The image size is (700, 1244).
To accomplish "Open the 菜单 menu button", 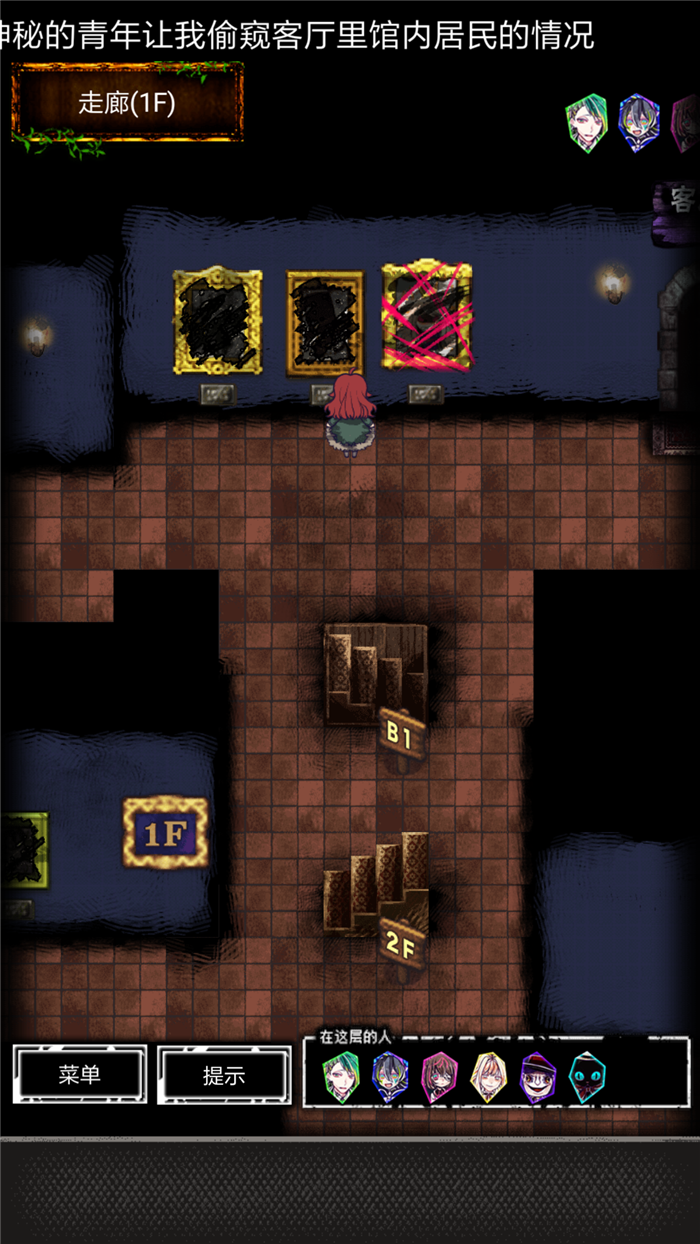I will [x=80, y=1075].
